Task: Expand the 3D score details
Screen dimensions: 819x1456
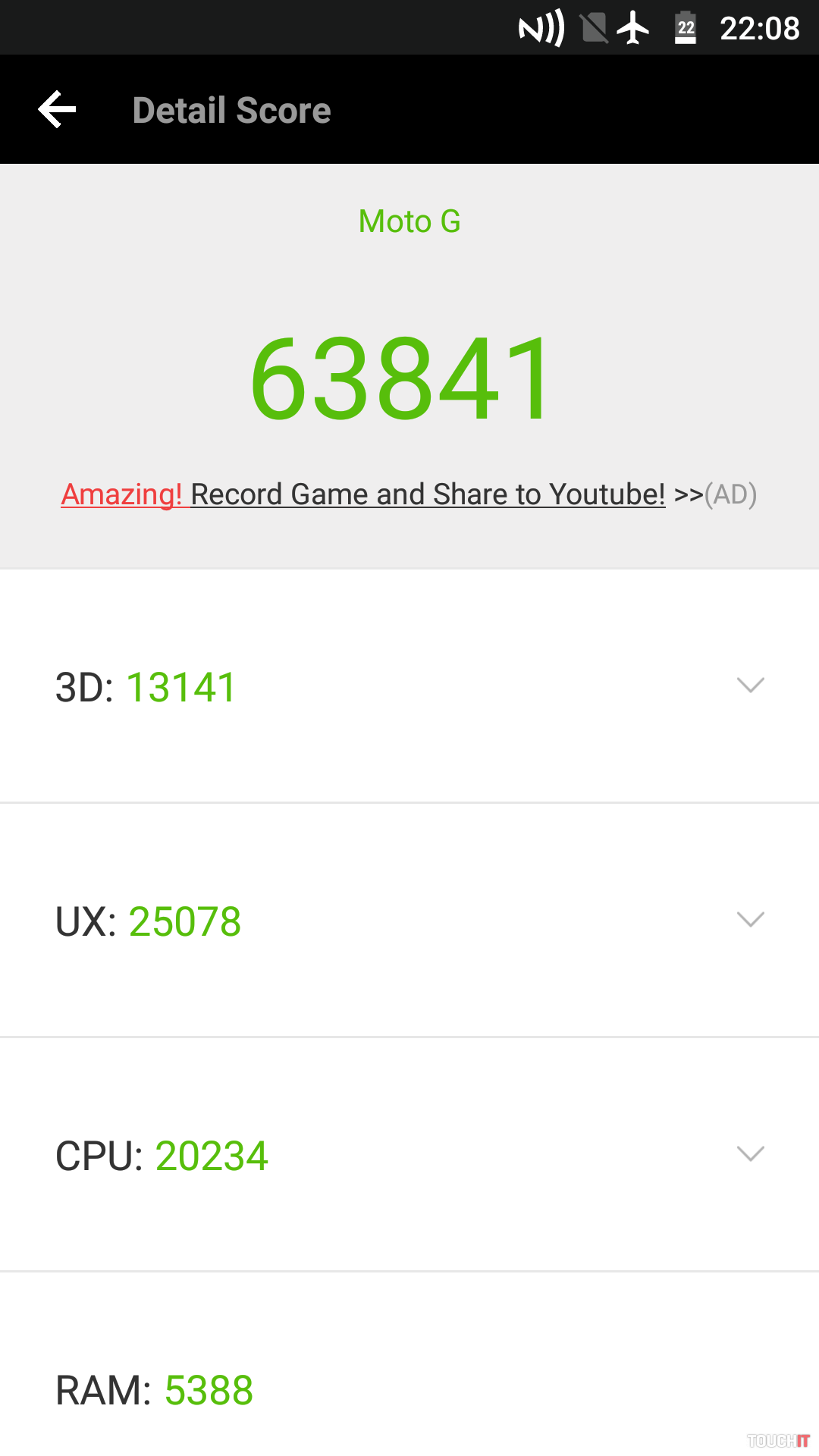Action: tap(750, 686)
